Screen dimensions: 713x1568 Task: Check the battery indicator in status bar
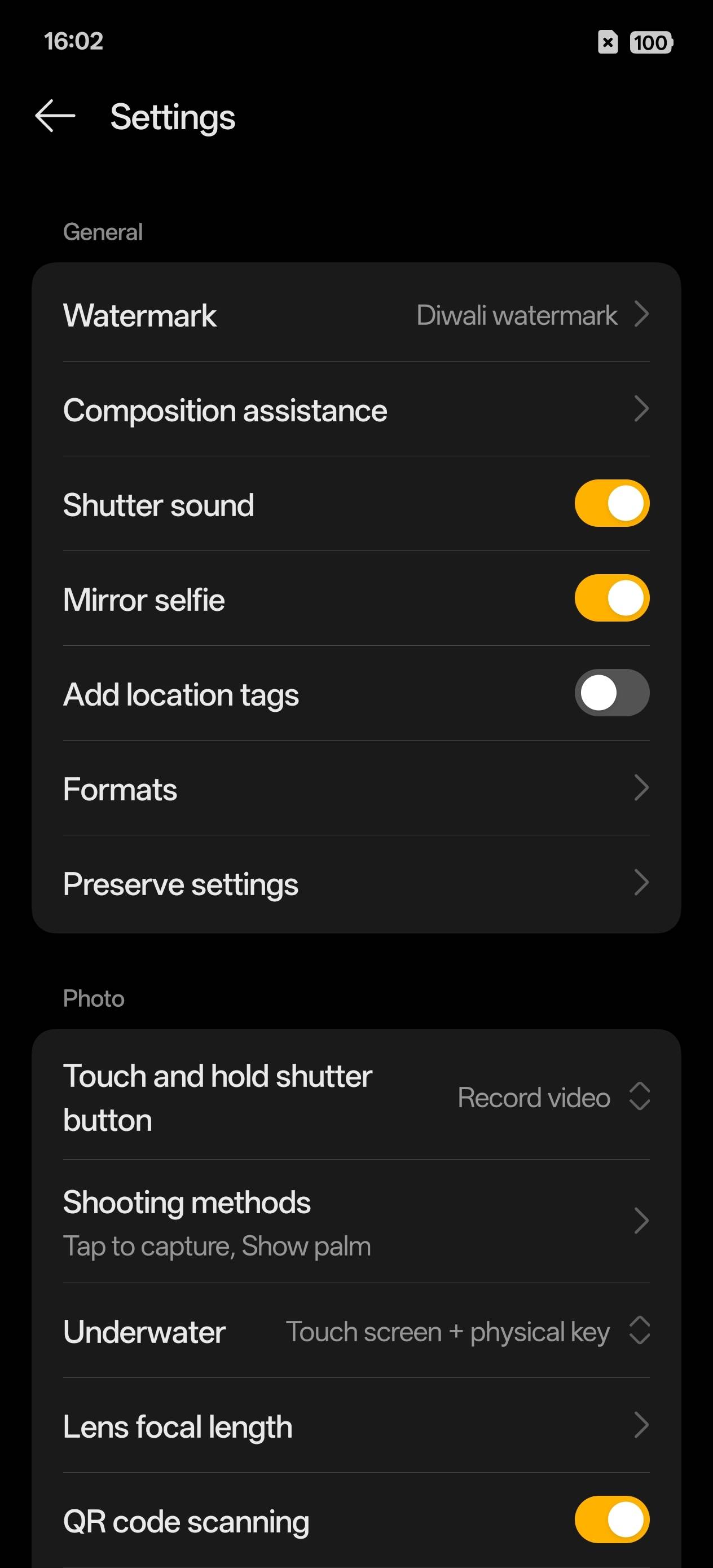pos(650,42)
